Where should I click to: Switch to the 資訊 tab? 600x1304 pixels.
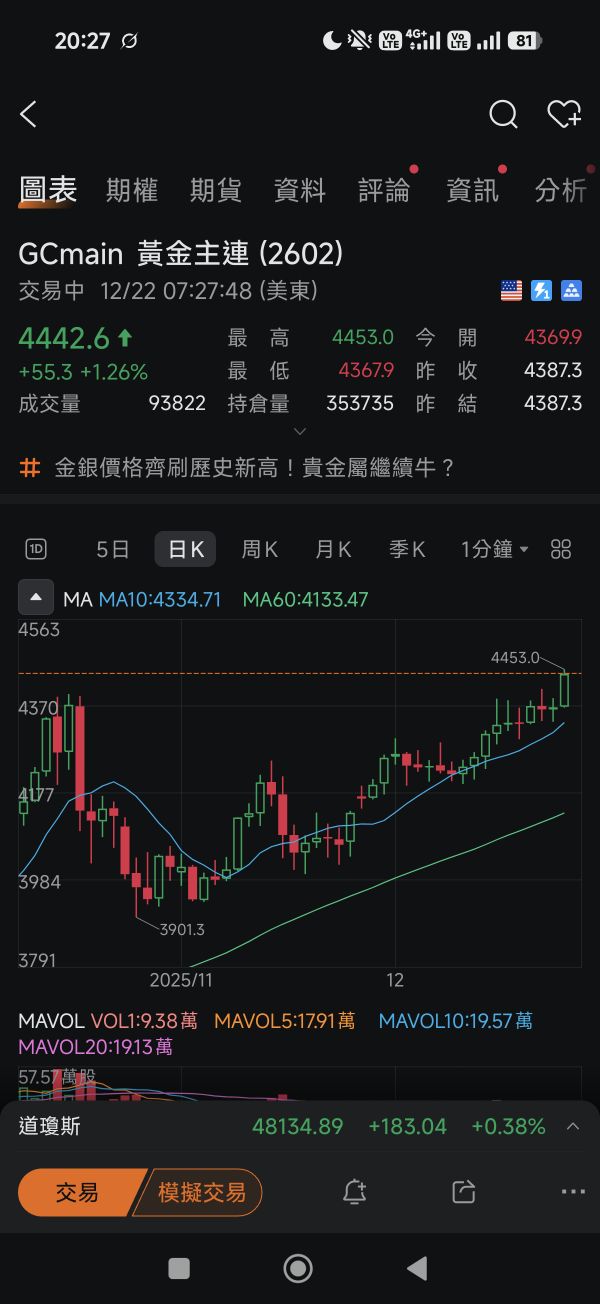472,191
